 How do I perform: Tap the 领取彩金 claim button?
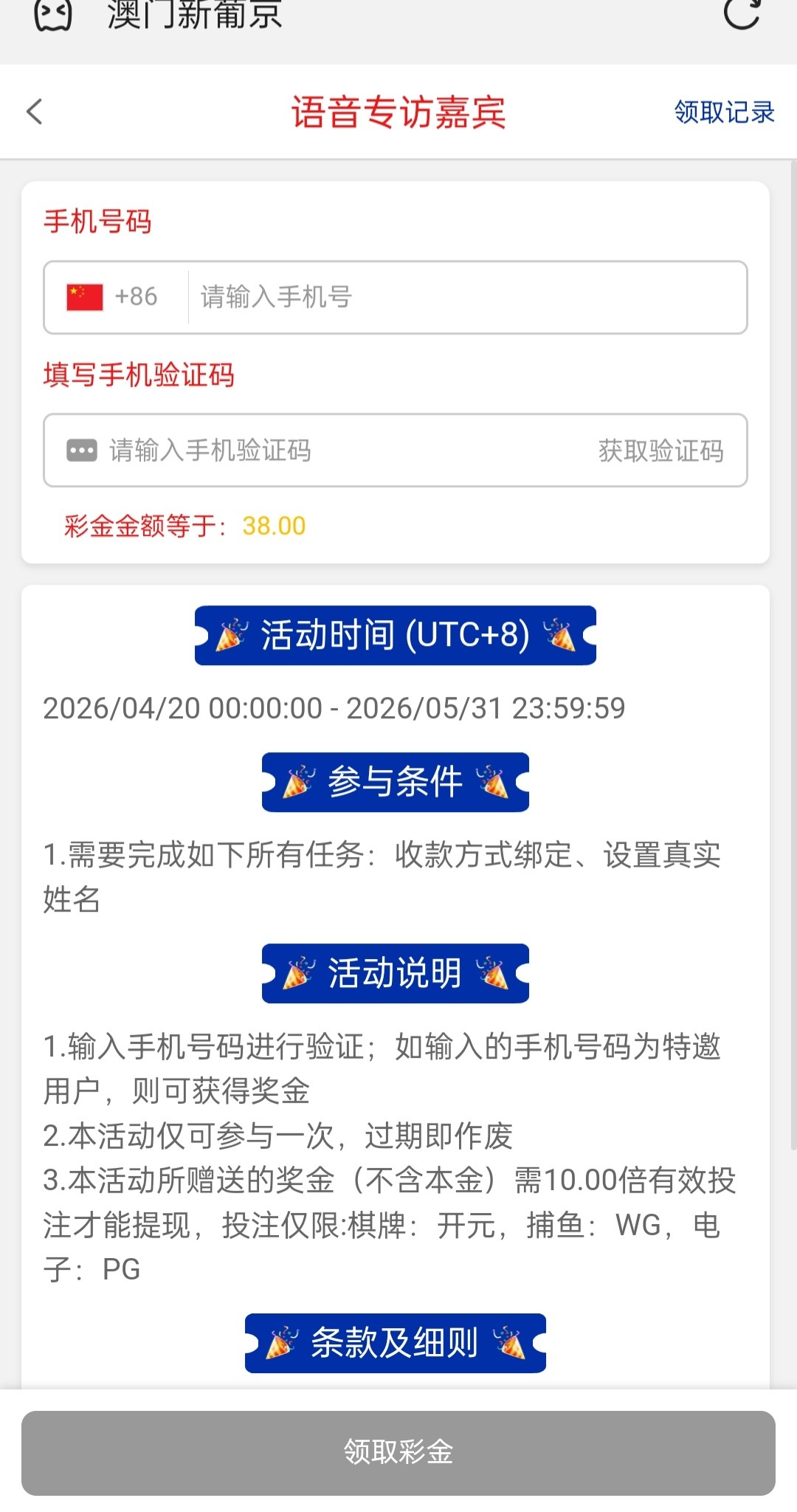[398, 1452]
